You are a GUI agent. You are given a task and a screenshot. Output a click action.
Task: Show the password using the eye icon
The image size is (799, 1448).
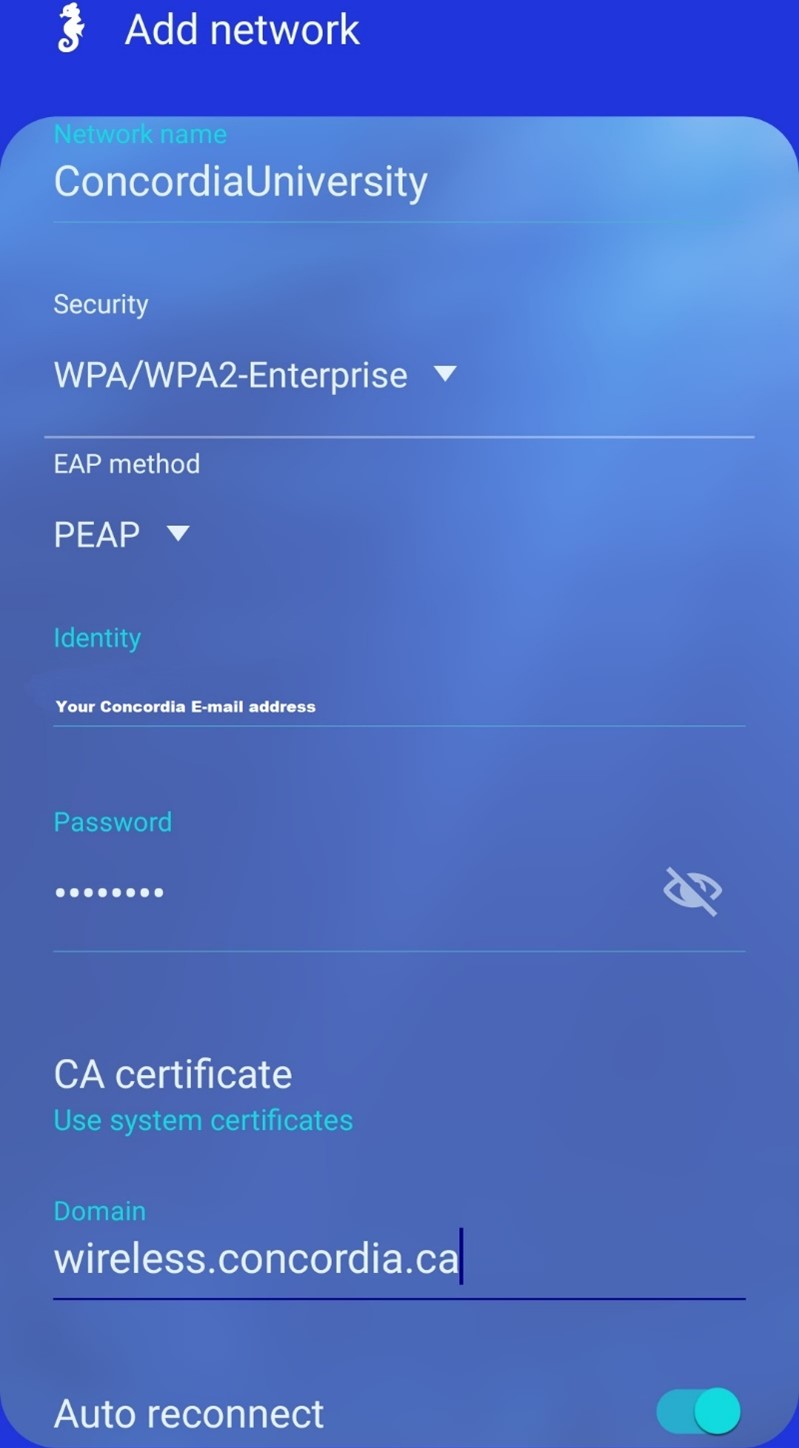[x=692, y=891]
